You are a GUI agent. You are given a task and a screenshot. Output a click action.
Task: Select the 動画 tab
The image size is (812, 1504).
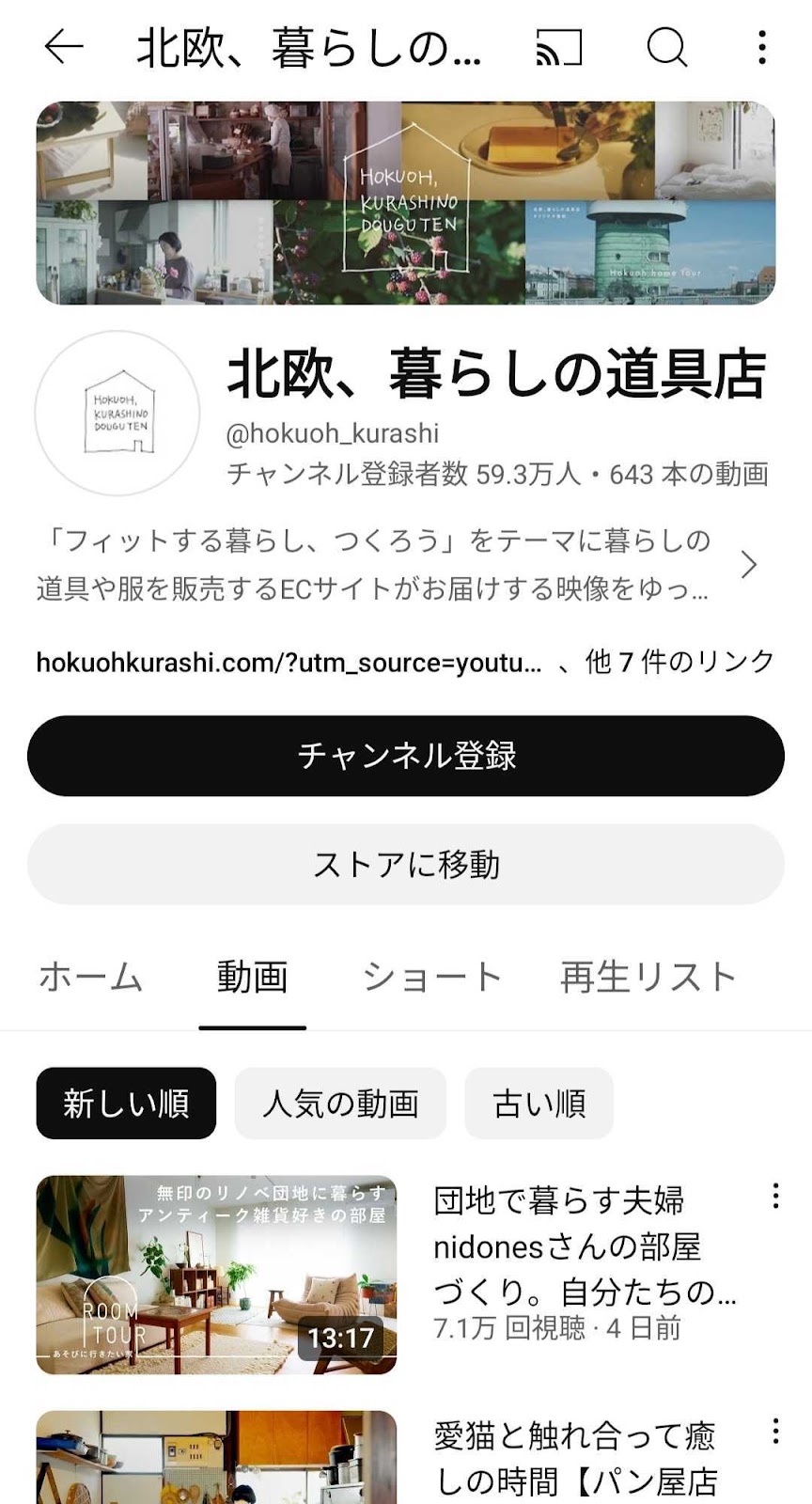(252, 978)
